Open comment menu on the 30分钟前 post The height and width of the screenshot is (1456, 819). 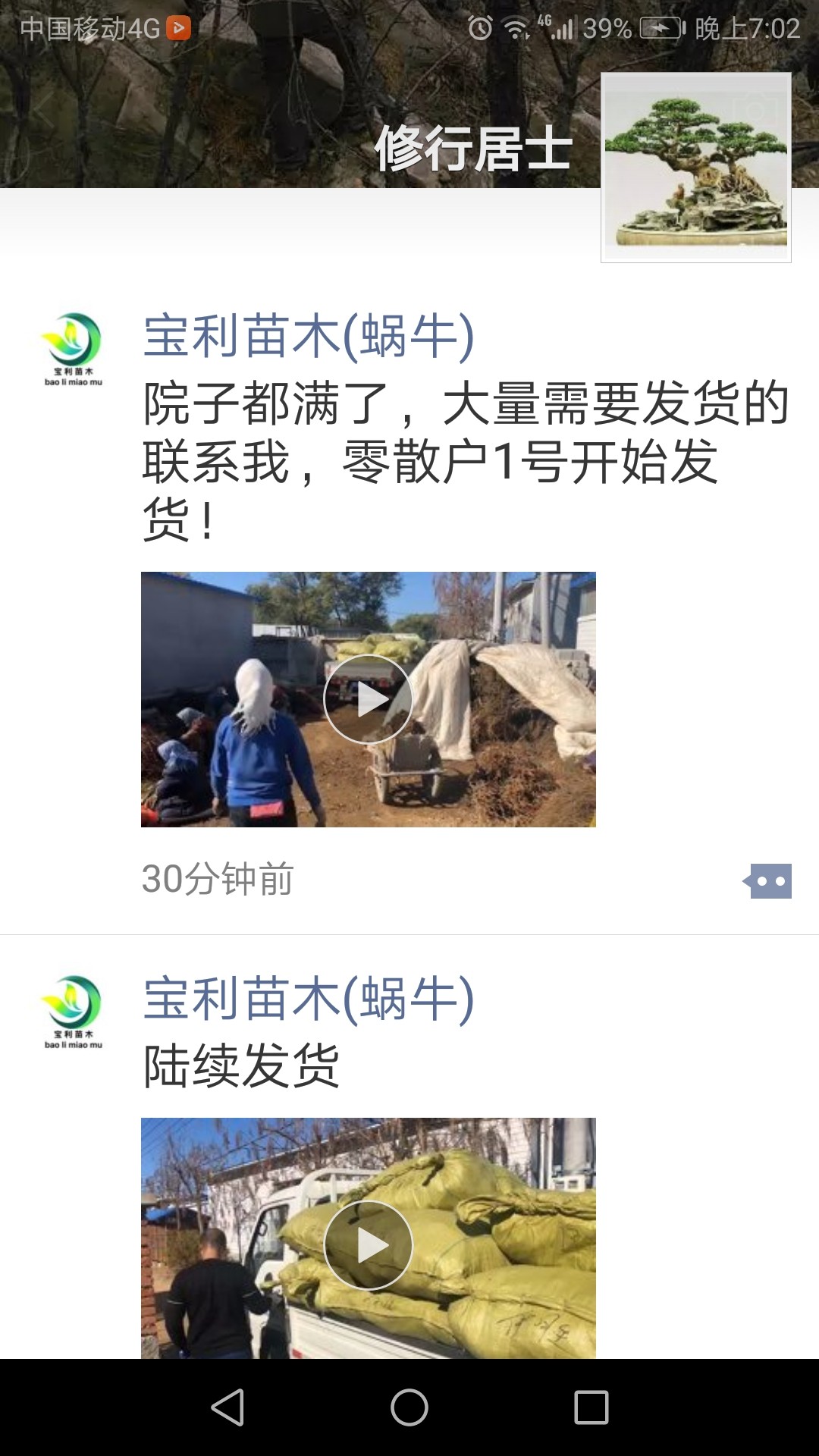[x=767, y=881]
